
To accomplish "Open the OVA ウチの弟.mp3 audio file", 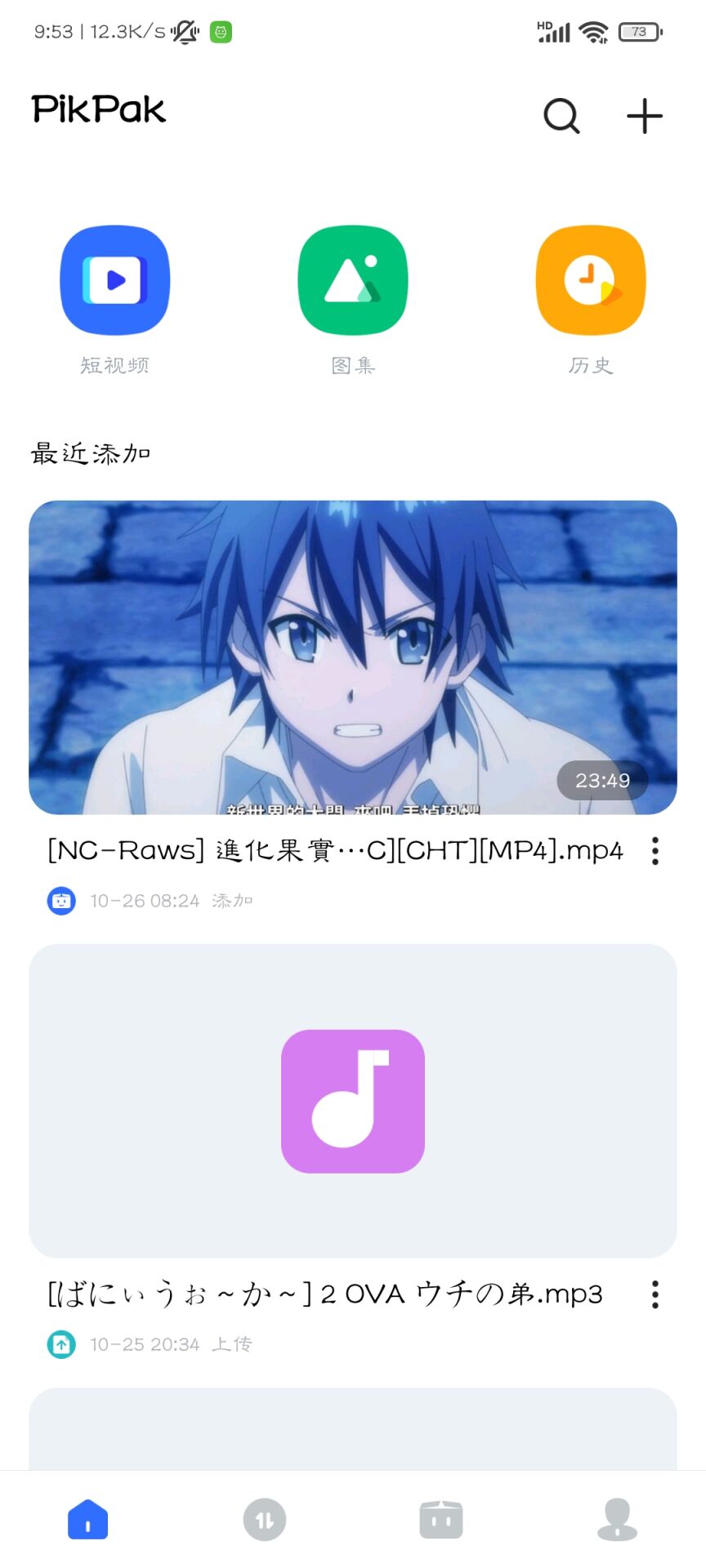I will tap(353, 1101).
